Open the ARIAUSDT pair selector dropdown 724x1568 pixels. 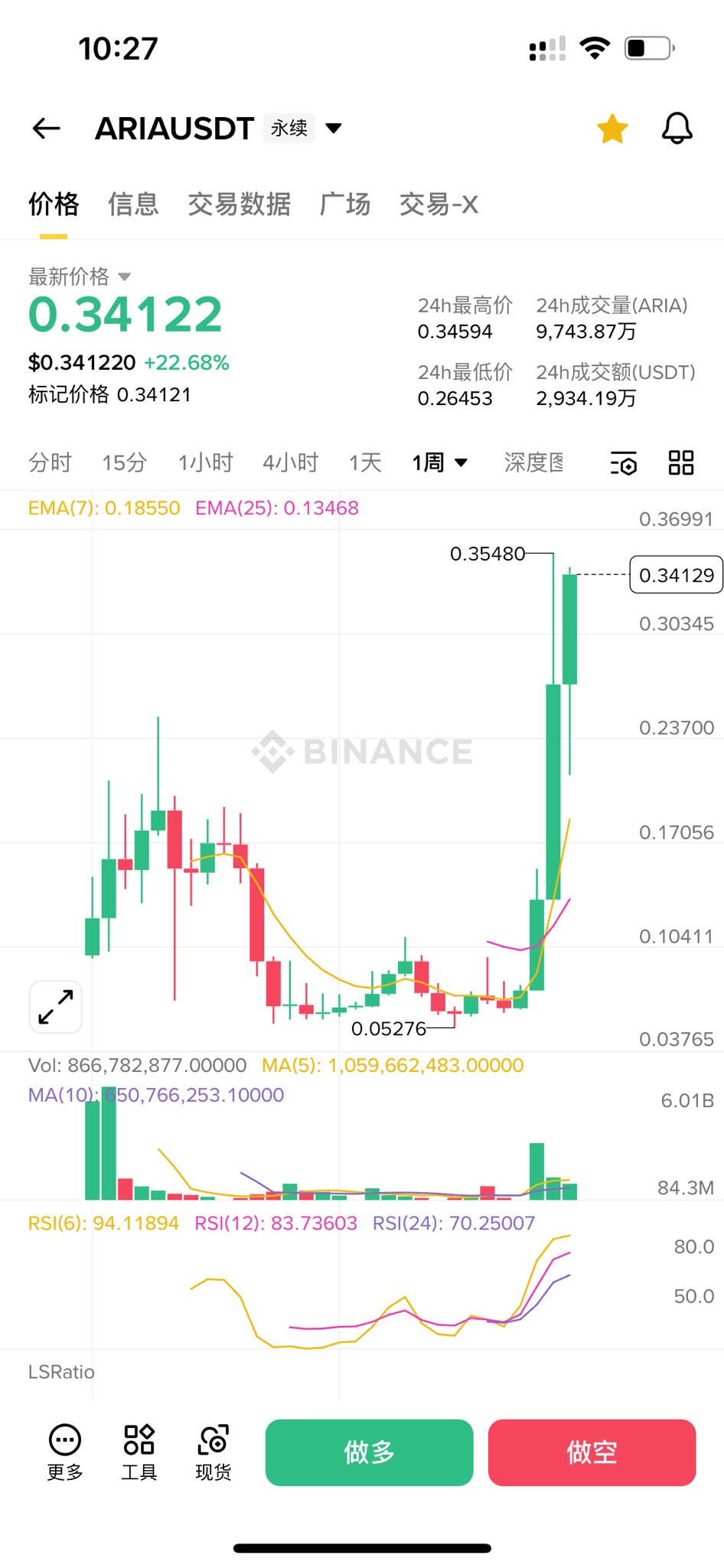pyautogui.click(x=334, y=128)
